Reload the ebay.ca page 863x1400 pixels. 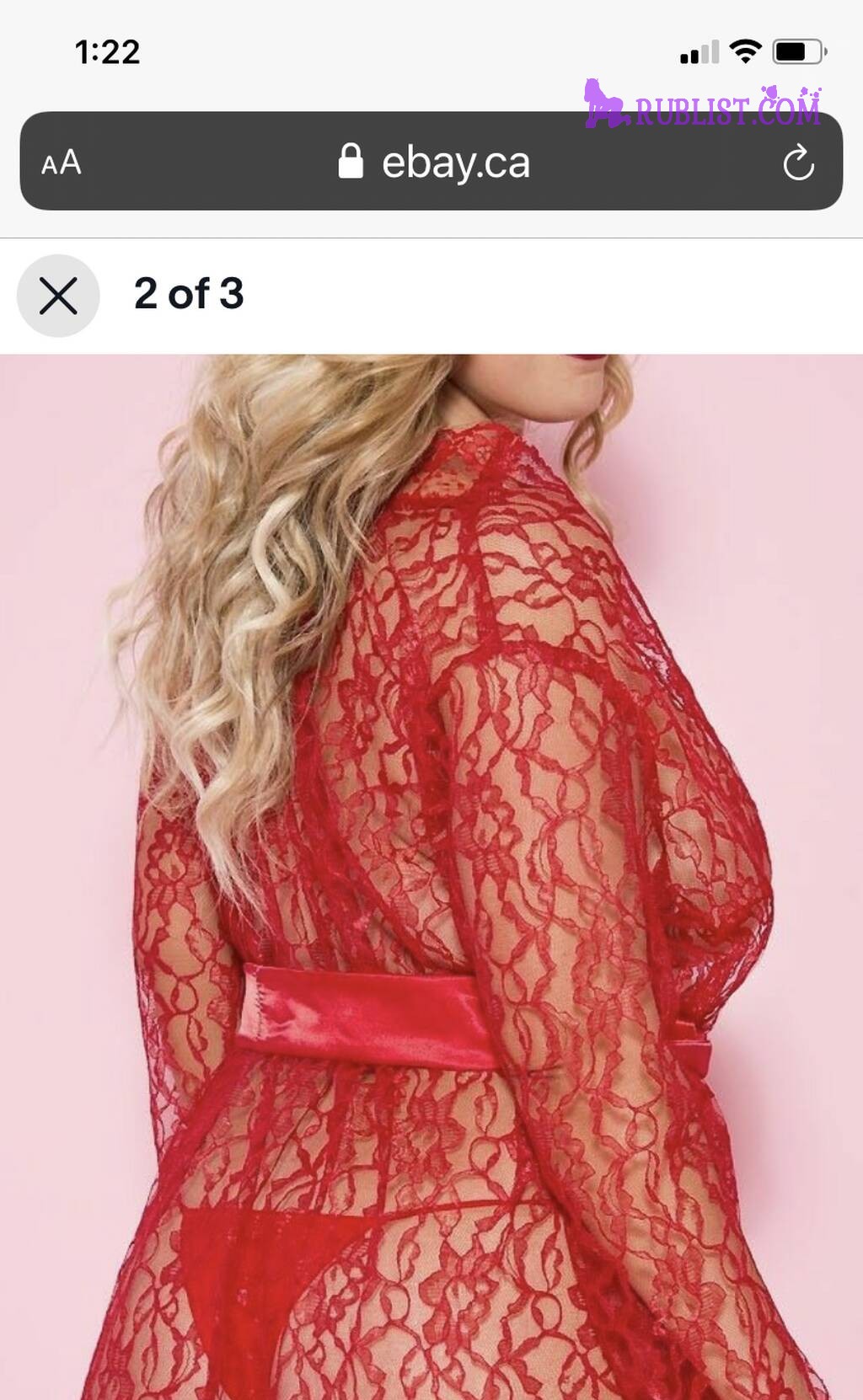pyautogui.click(x=797, y=163)
